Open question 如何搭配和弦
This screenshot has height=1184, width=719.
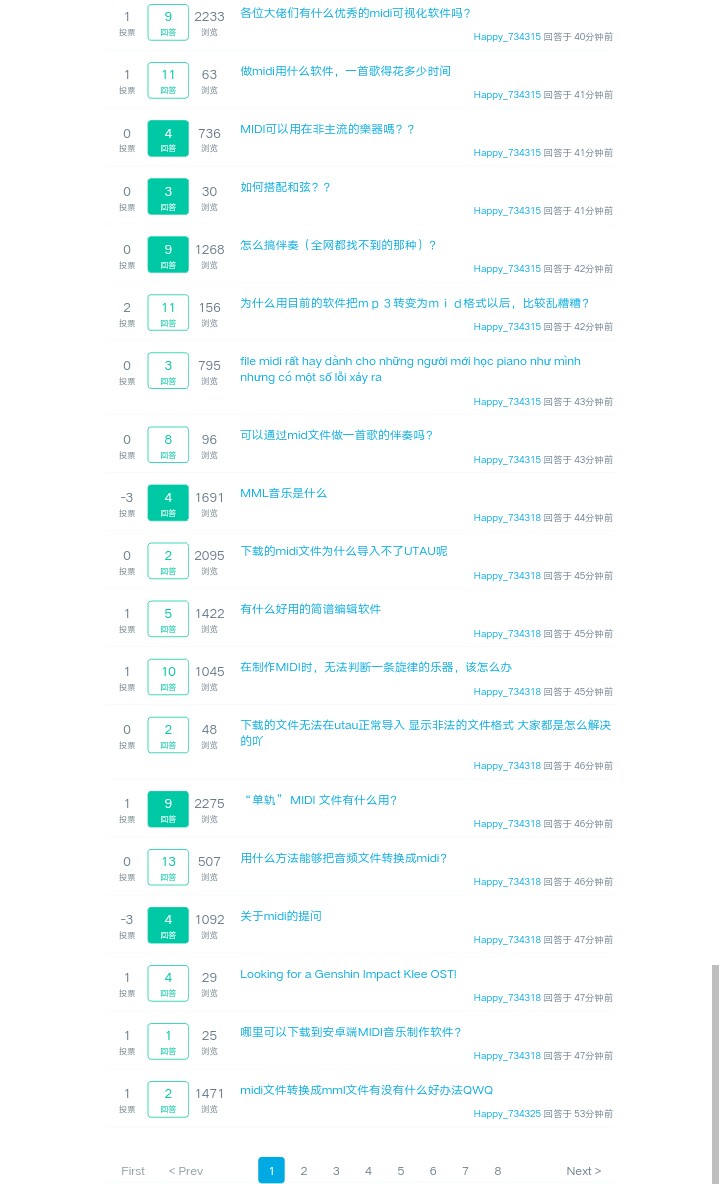pyautogui.click(x=285, y=187)
